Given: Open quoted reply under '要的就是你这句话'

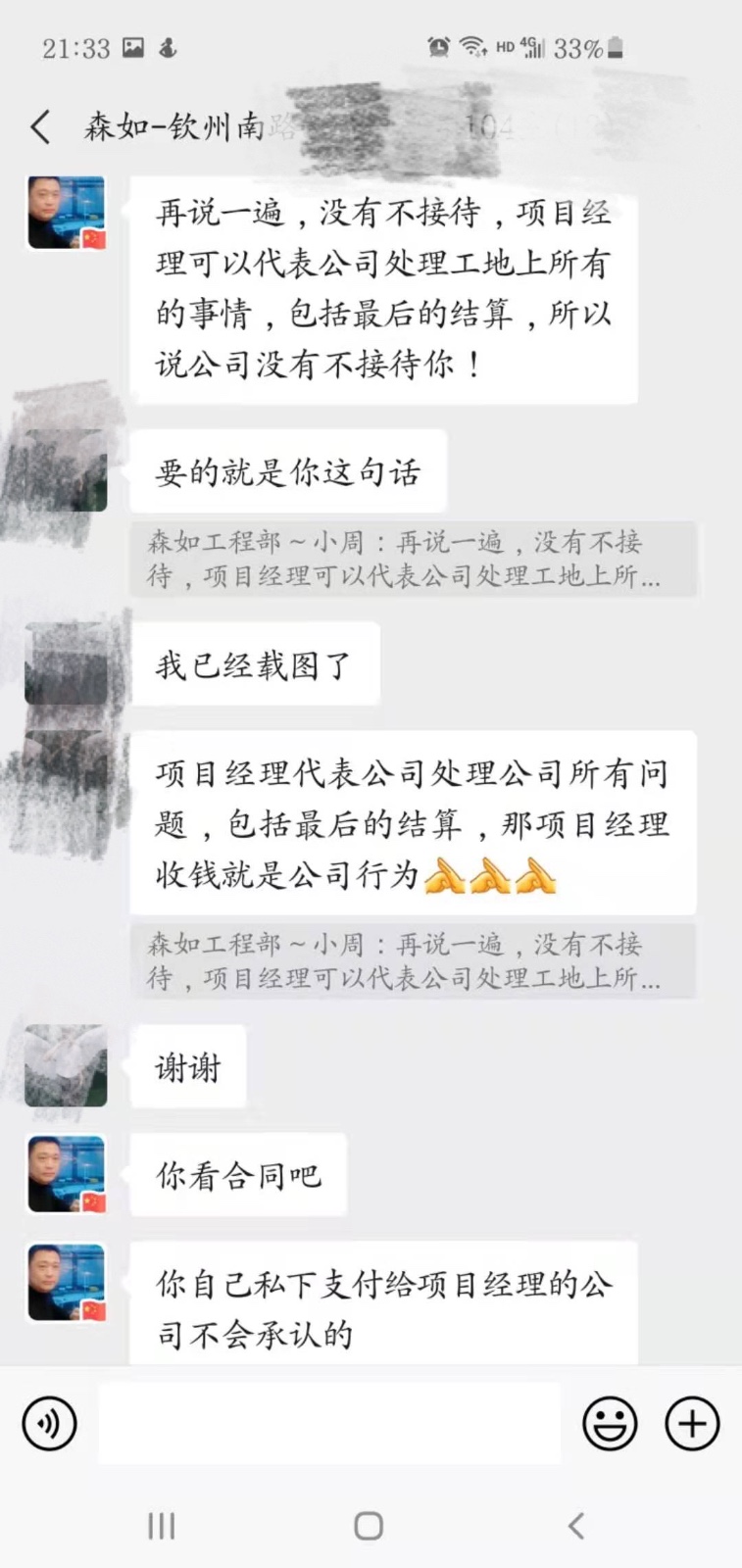Looking at the screenshot, I should pos(412,559).
